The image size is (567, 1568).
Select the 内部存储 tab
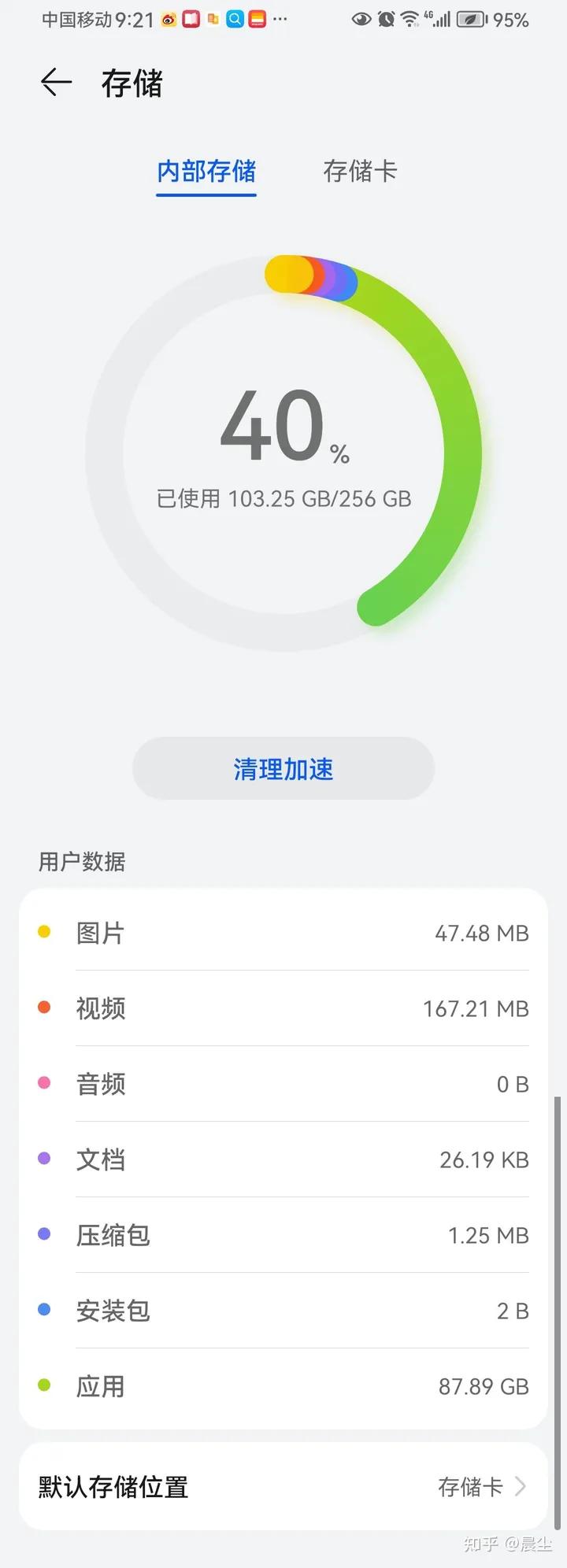206,172
